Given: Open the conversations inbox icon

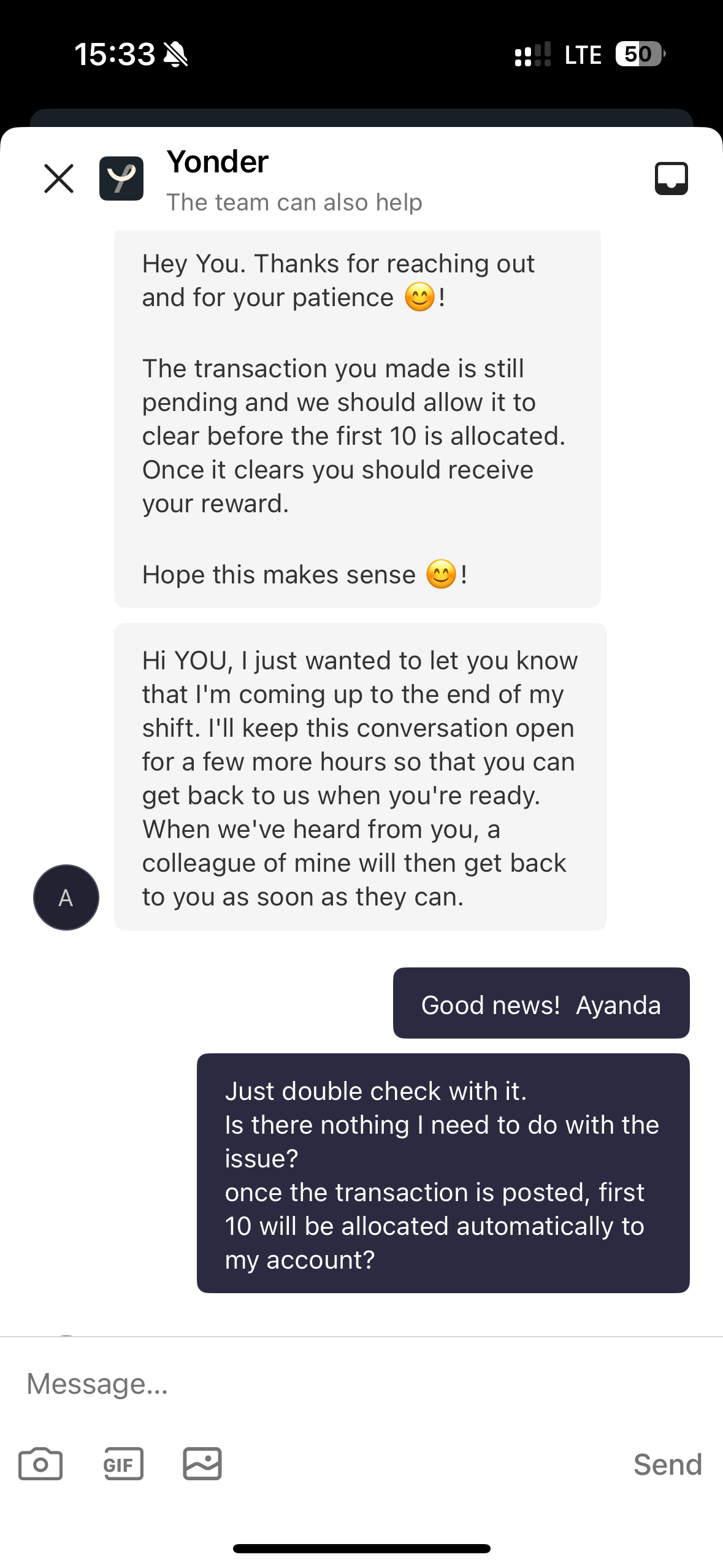Looking at the screenshot, I should coord(671,179).
